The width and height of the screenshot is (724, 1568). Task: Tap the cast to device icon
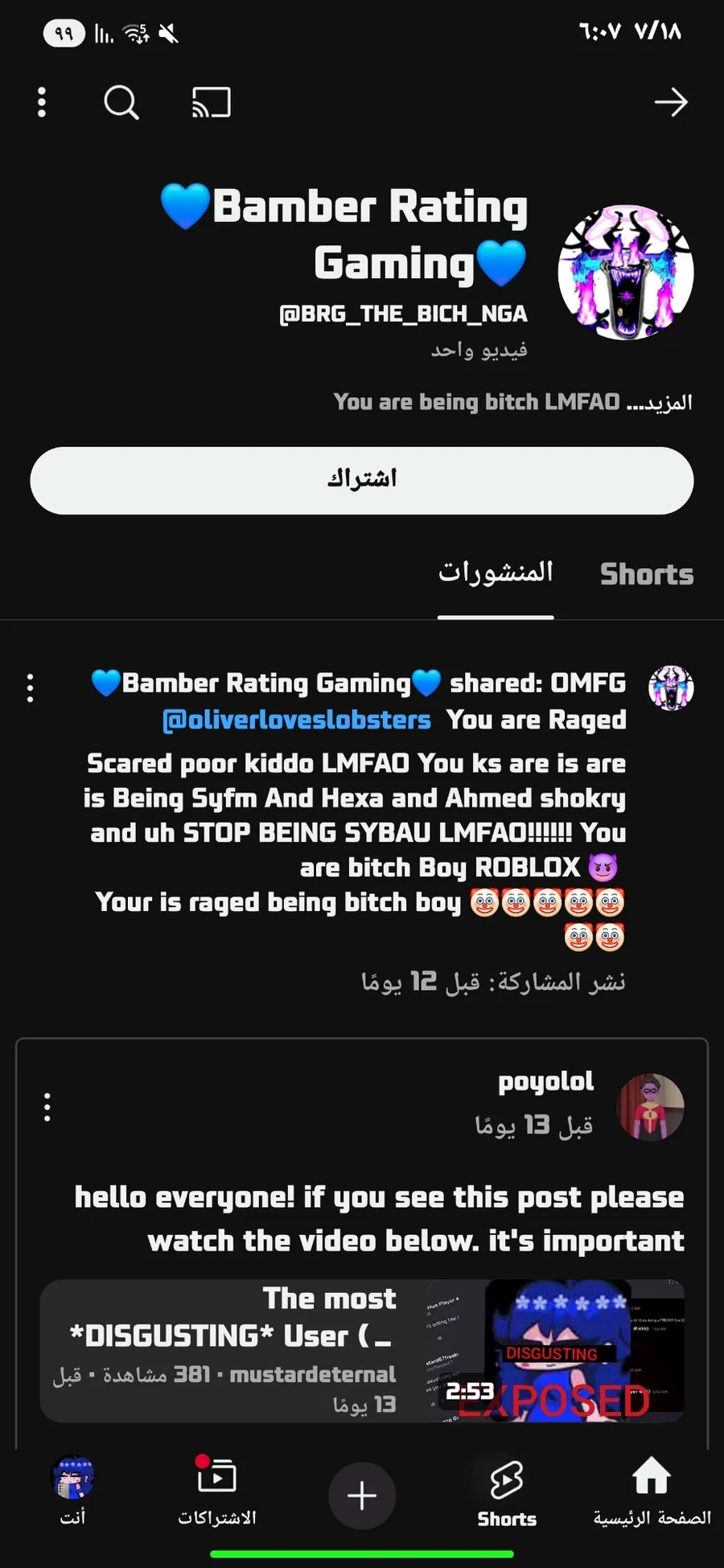pos(212,103)
